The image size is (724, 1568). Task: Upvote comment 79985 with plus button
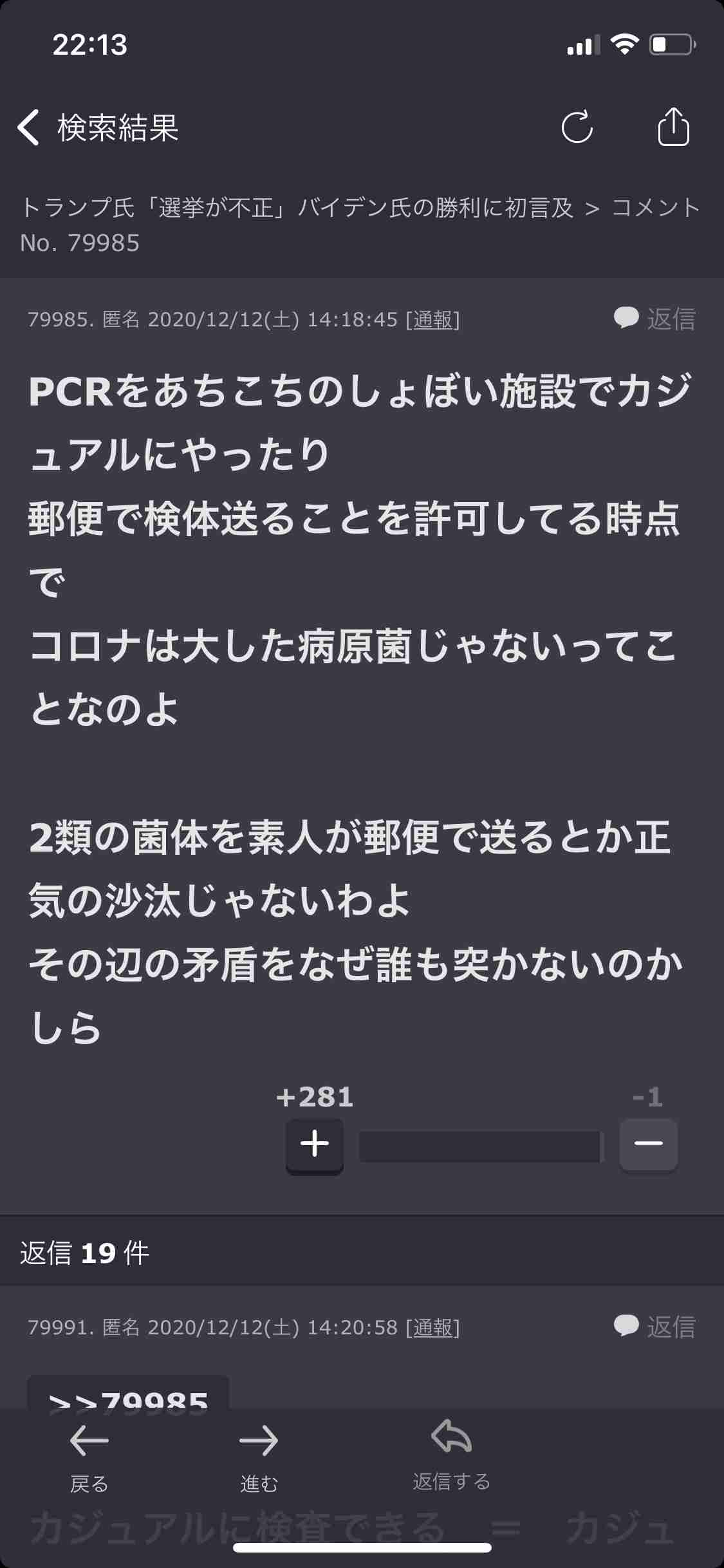click(315, 1144)
